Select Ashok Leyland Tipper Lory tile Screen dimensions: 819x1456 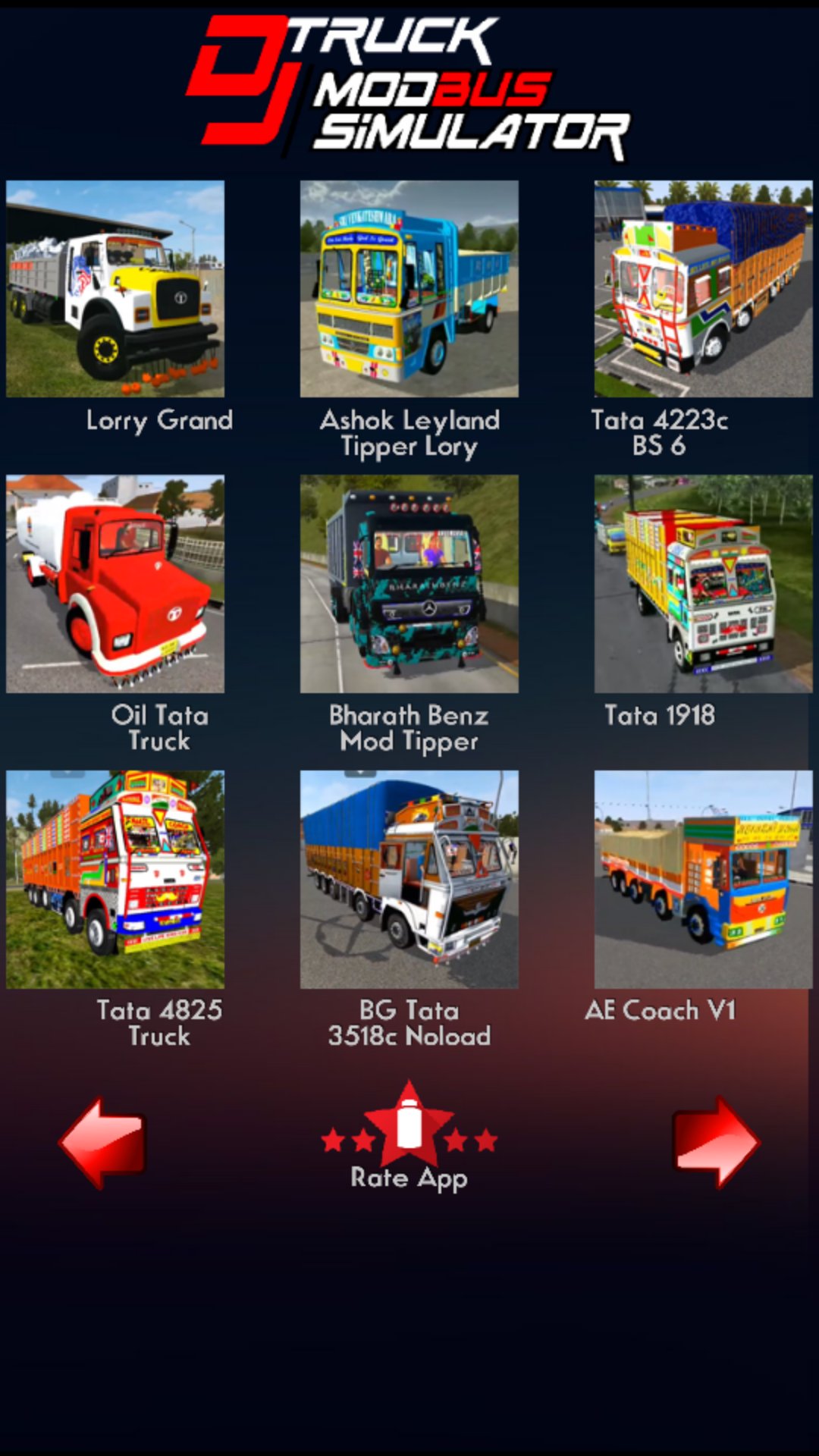pyautogui.click(x=409, y=289)
